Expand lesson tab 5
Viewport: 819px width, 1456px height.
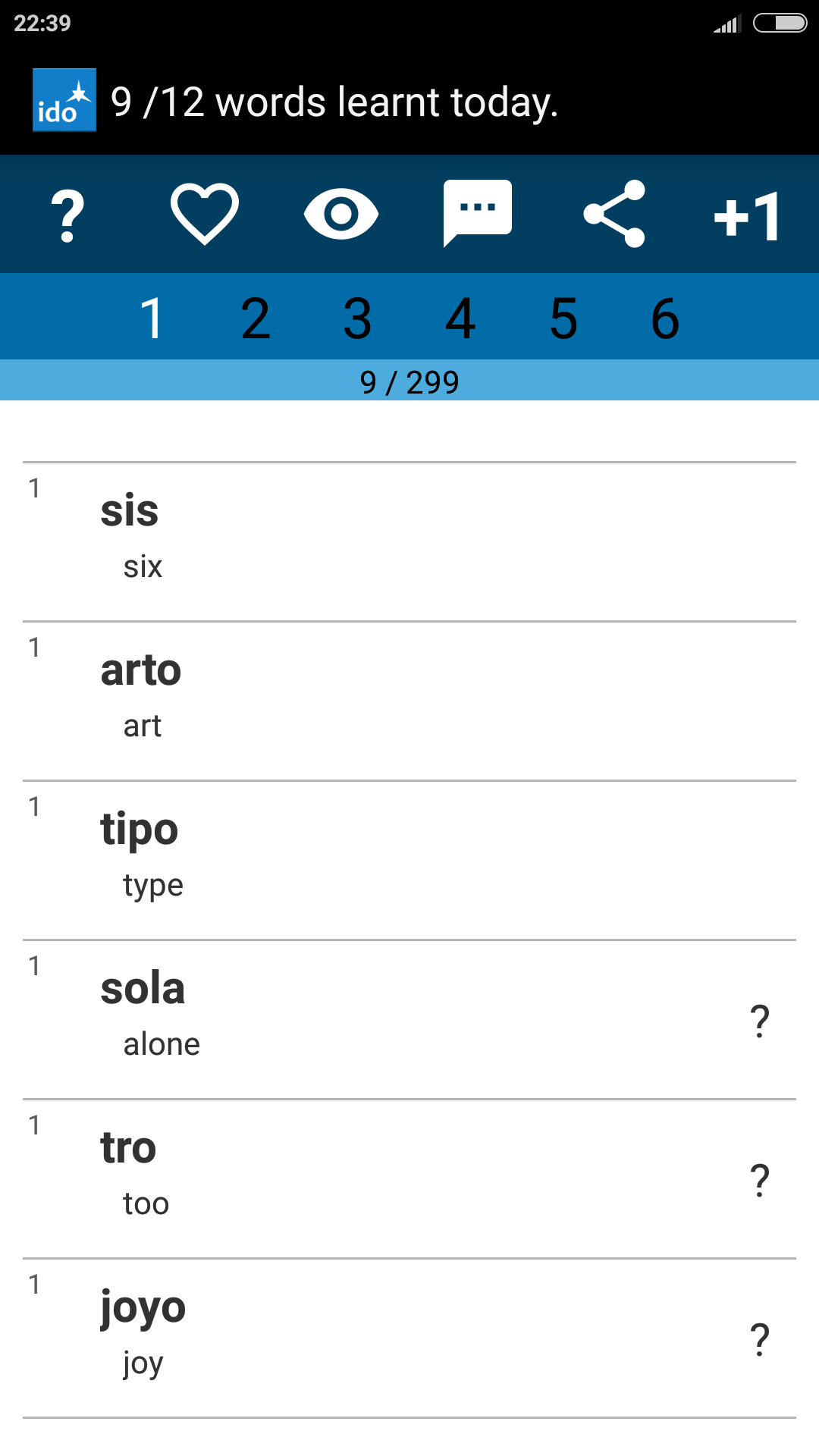pos(562,317)
